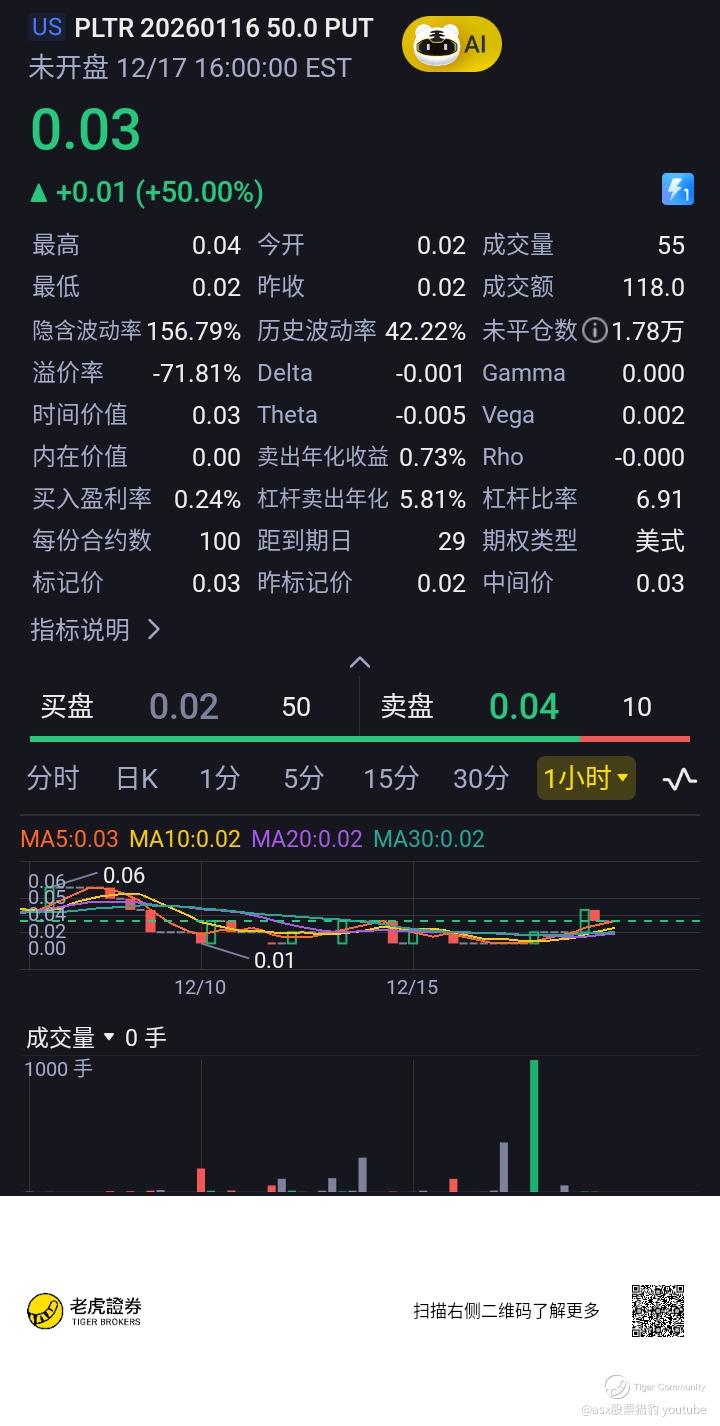Collapse the quote details panel
Image resolution: width=720 pixels, height=1426 pixels.
pyautogui.click(x=360, y=662)
